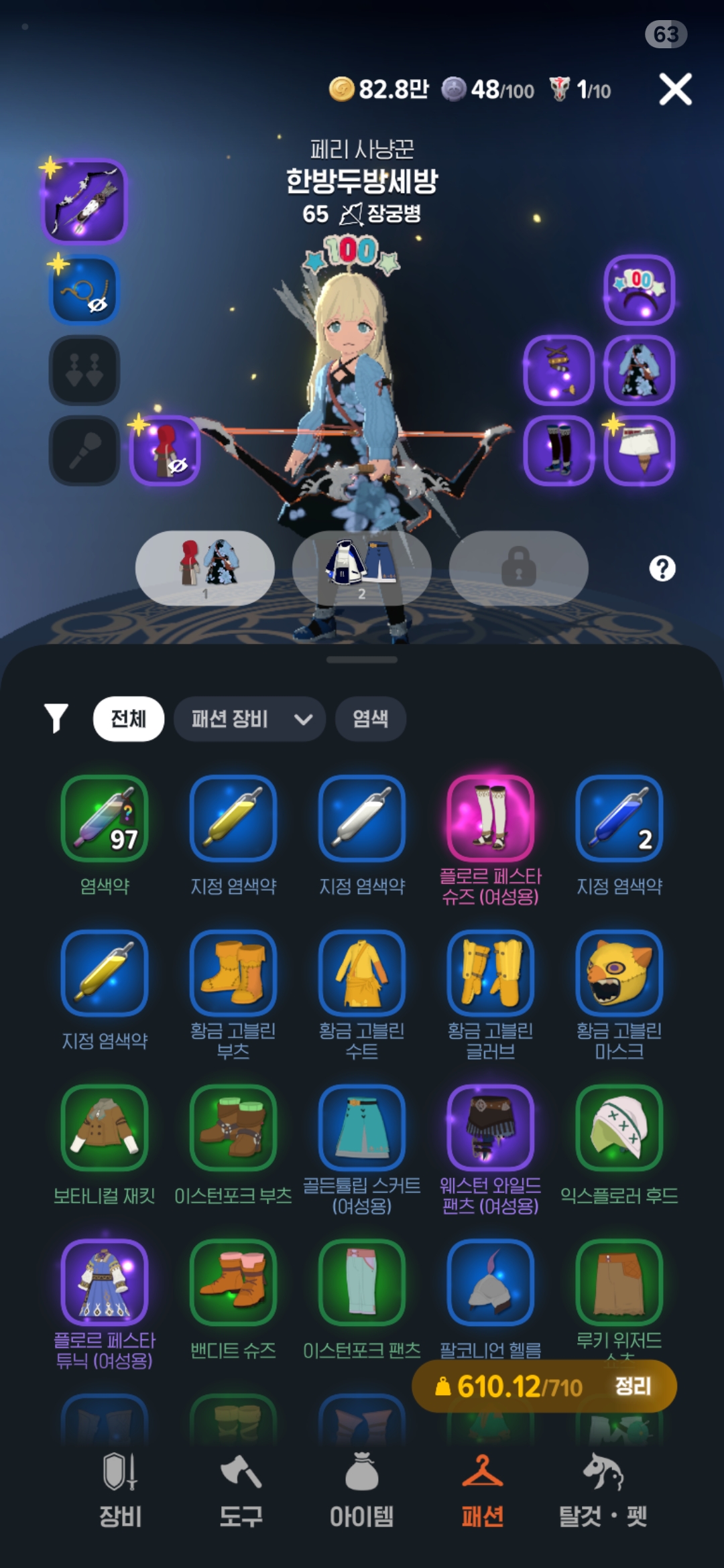Open the inventory filter funnel

tap(56, 719)
